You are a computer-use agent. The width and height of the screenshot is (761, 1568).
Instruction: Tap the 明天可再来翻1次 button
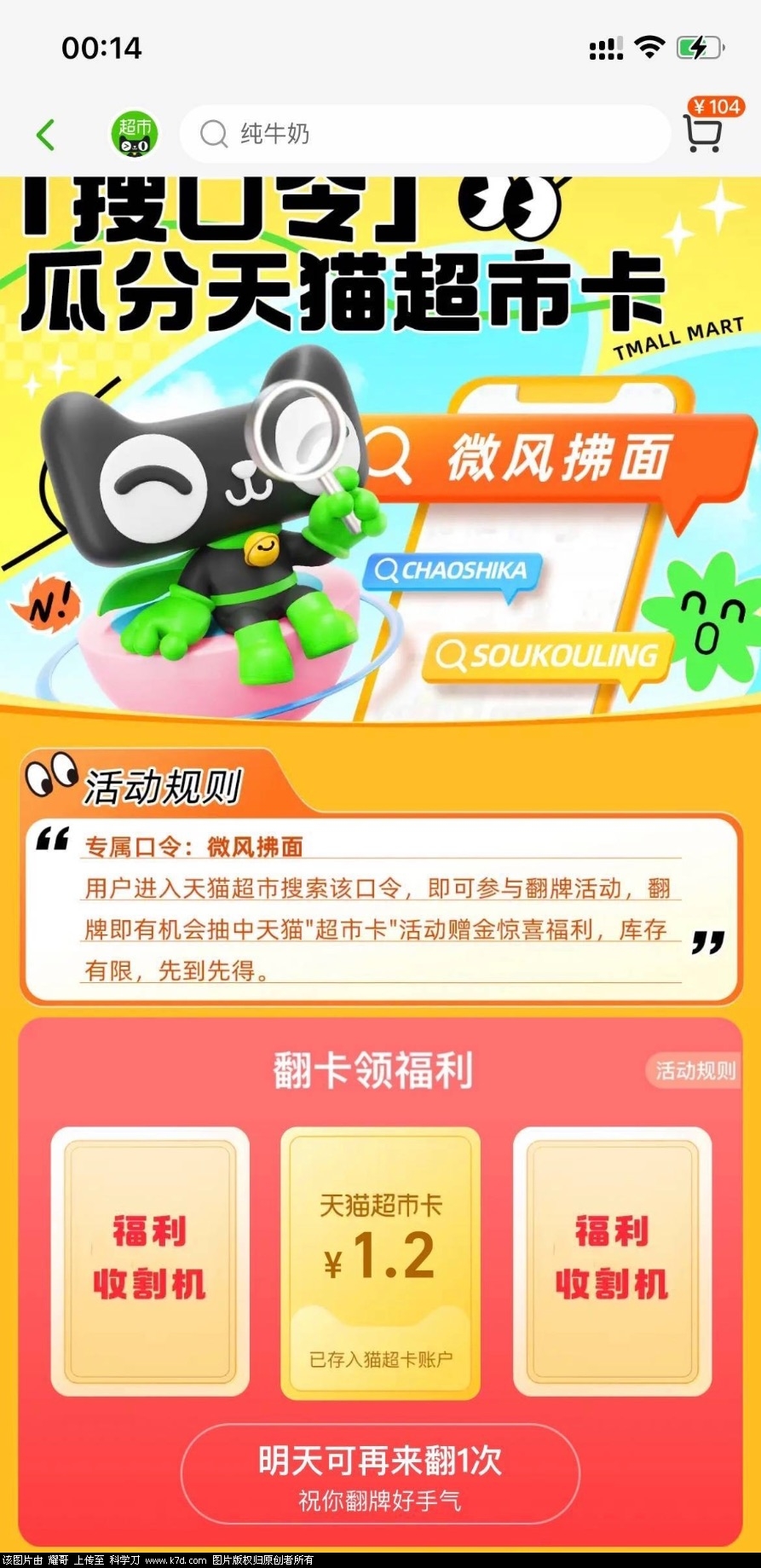(380, 1473)
